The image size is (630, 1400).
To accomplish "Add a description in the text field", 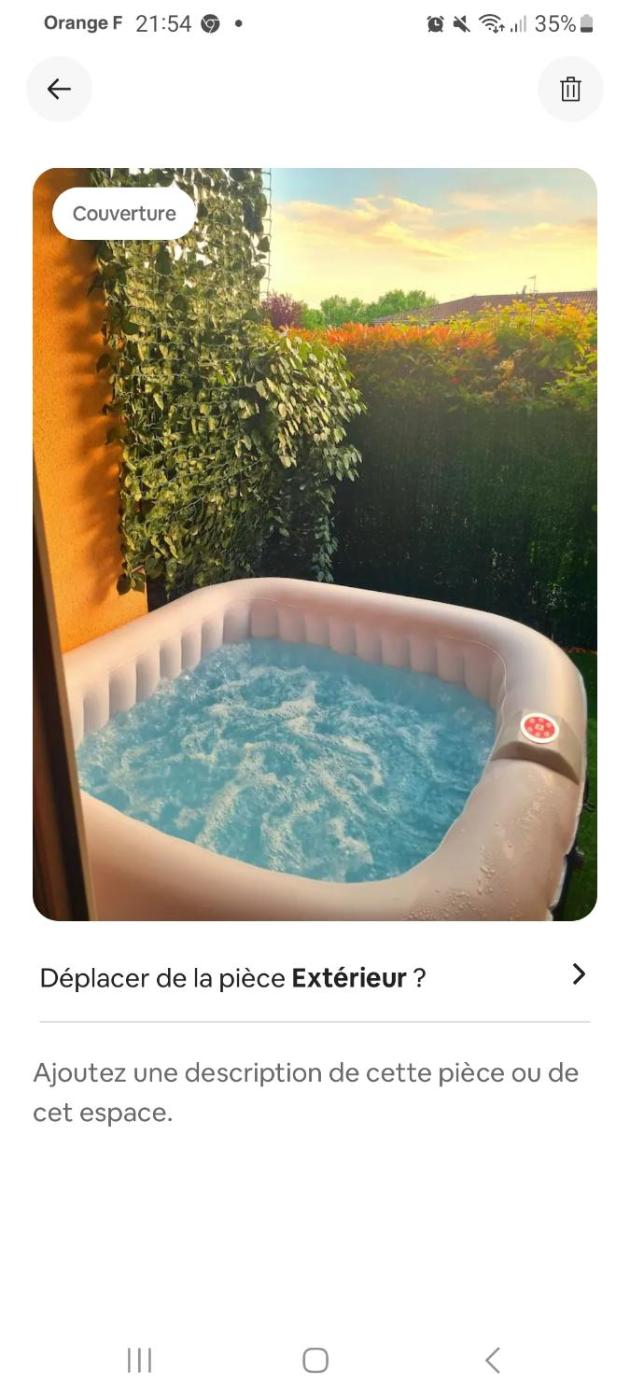I will point(305,1092).
